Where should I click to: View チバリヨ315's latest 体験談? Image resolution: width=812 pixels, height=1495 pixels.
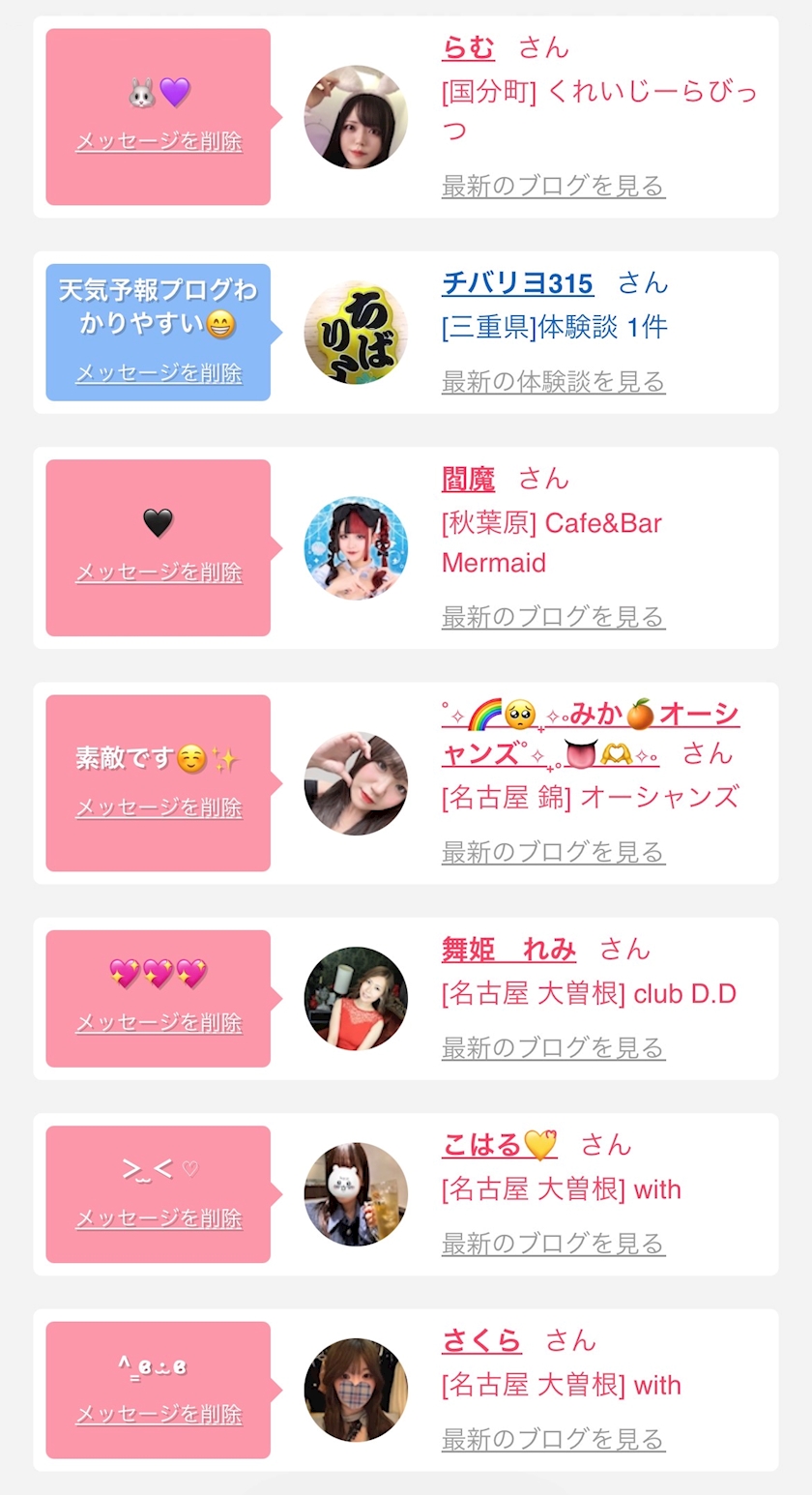[553, 381]
